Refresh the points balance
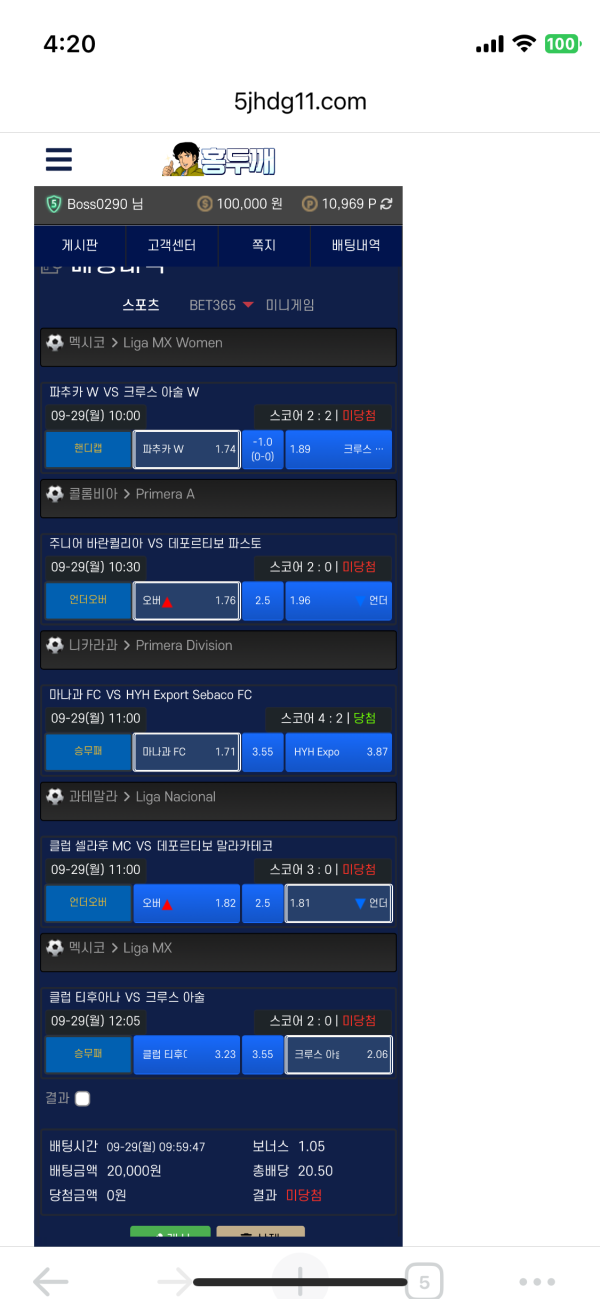600x1299 pixels. click(x=387, y=204)
